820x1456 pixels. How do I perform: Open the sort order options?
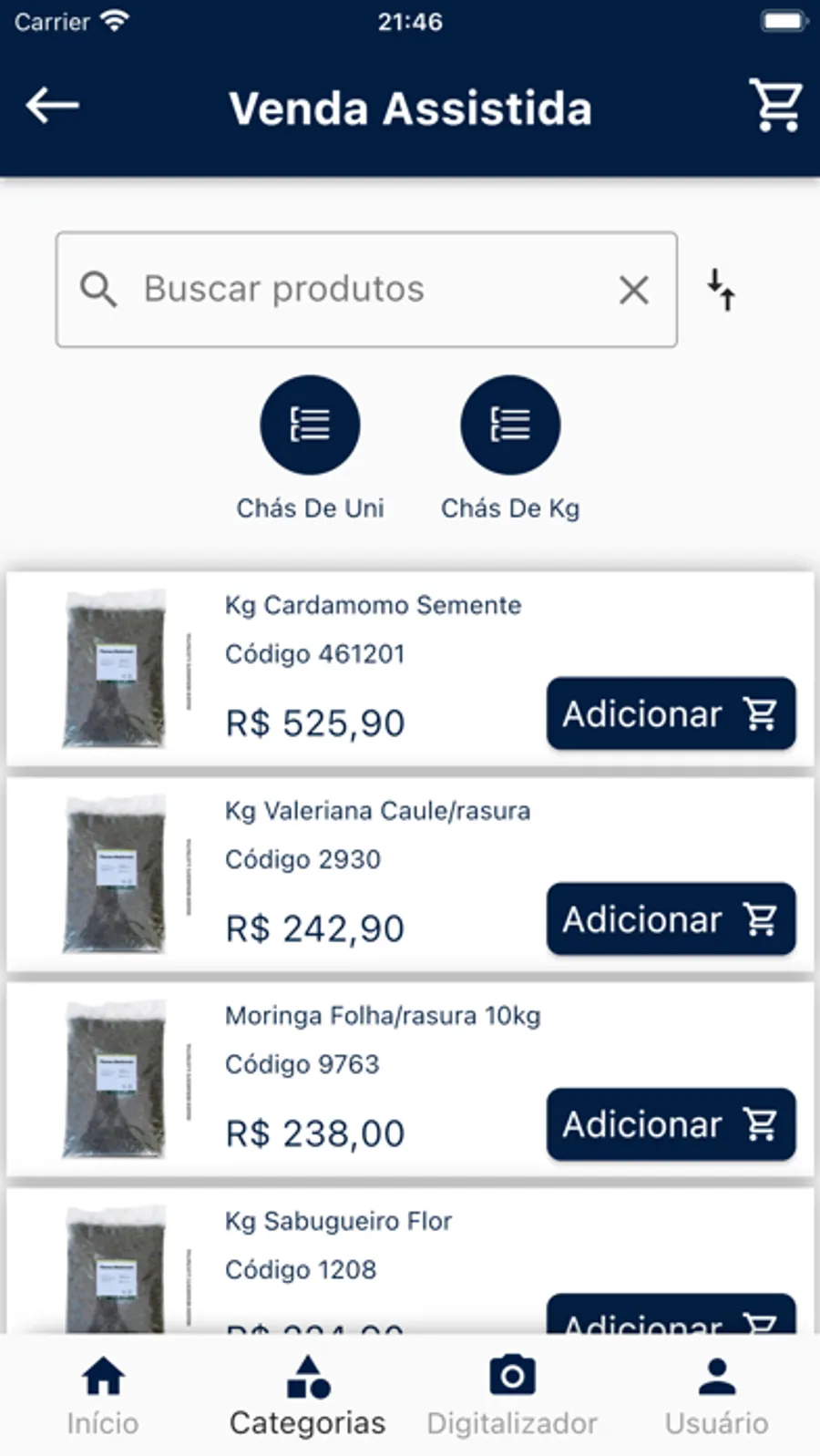click(722, 290)
